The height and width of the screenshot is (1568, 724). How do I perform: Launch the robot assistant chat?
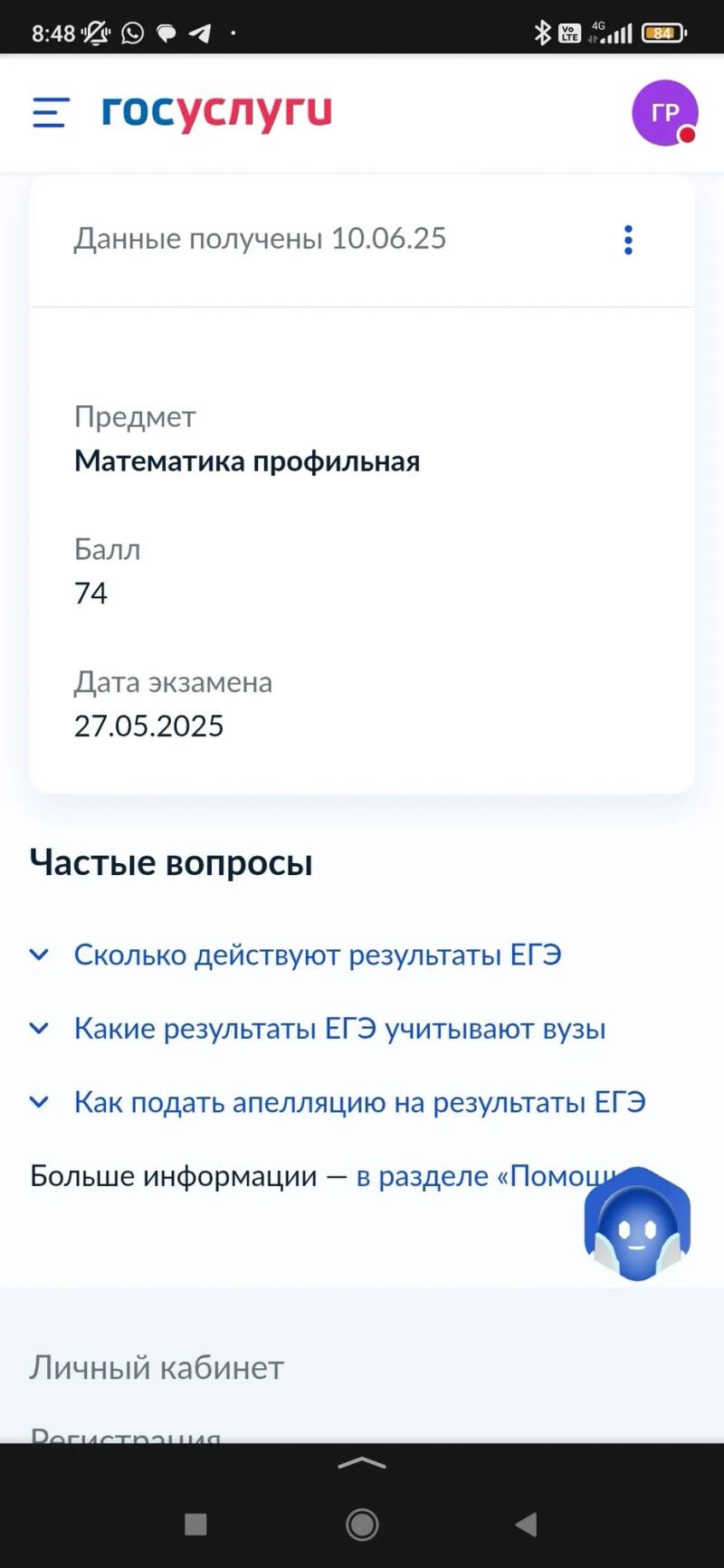(637, 1225)
